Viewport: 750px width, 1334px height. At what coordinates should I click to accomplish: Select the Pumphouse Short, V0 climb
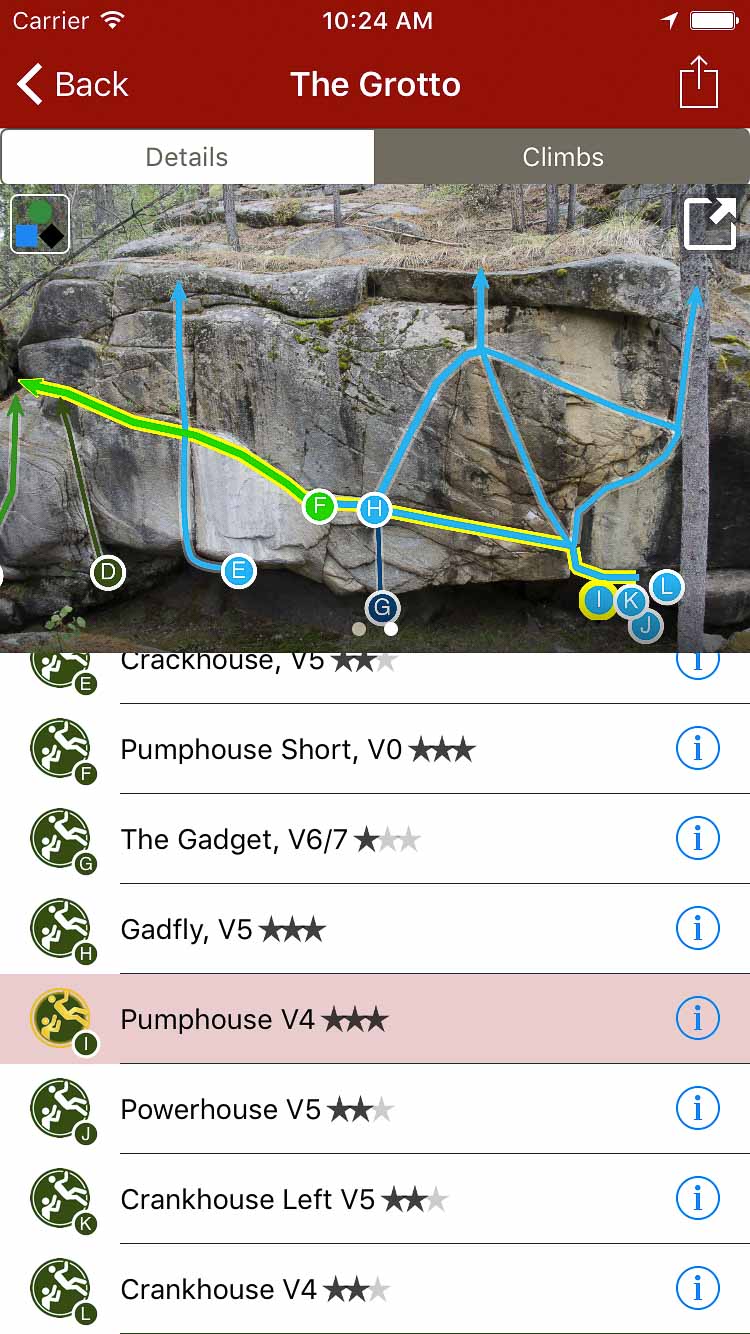pos(297,749)
